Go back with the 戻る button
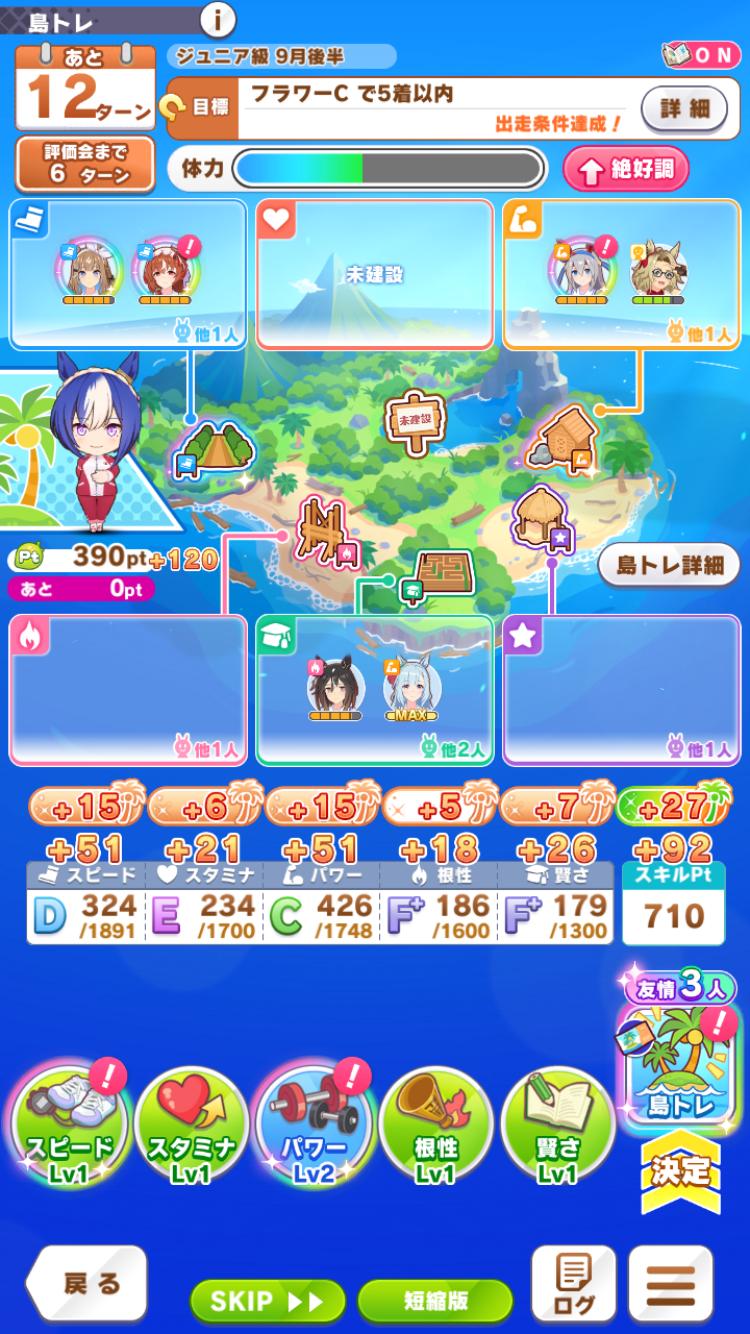This screenshot has width=750, height=1334. coord(88,1284)
